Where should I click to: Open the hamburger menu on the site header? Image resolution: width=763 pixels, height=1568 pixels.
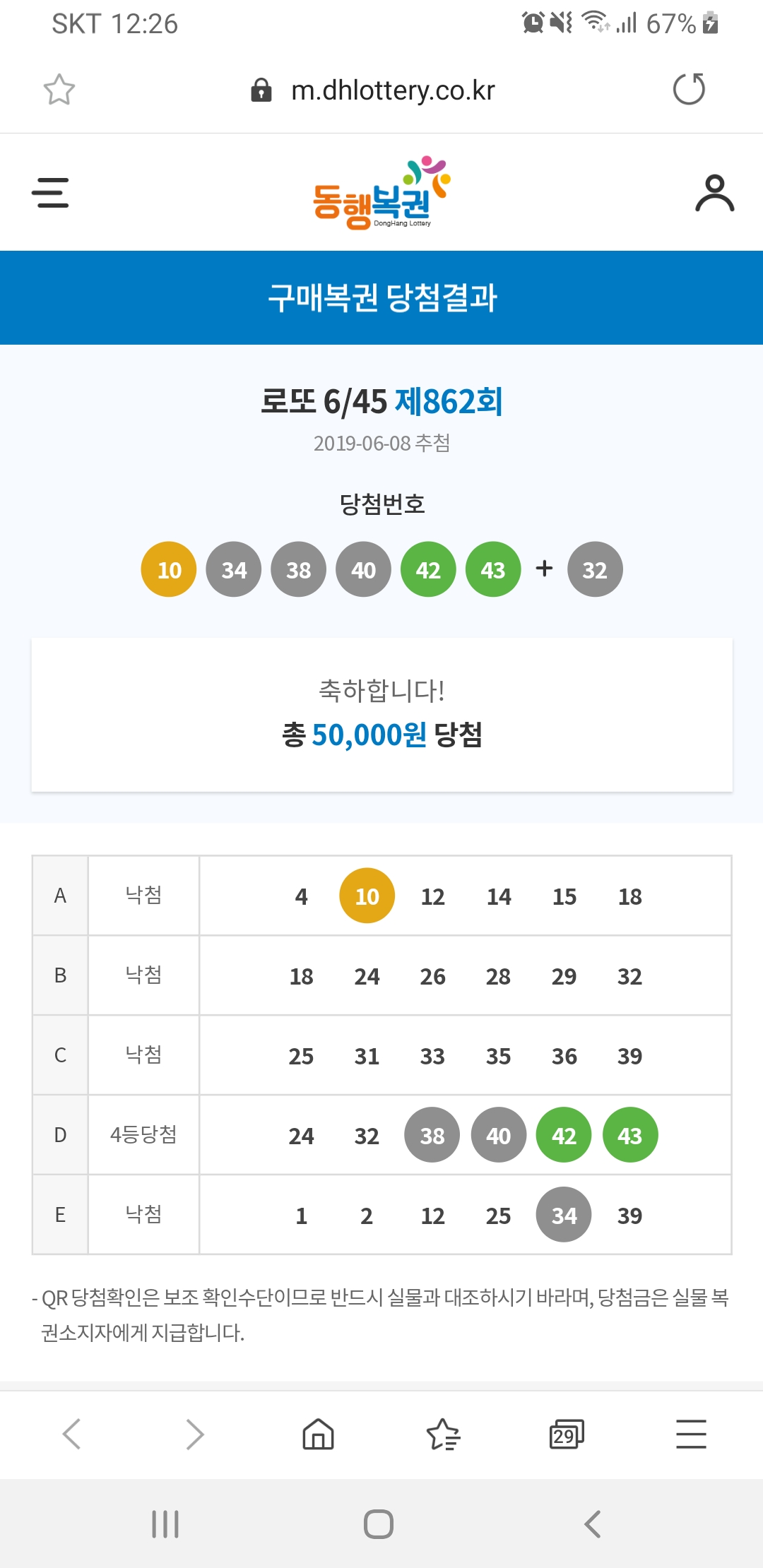tap(50, 193)
